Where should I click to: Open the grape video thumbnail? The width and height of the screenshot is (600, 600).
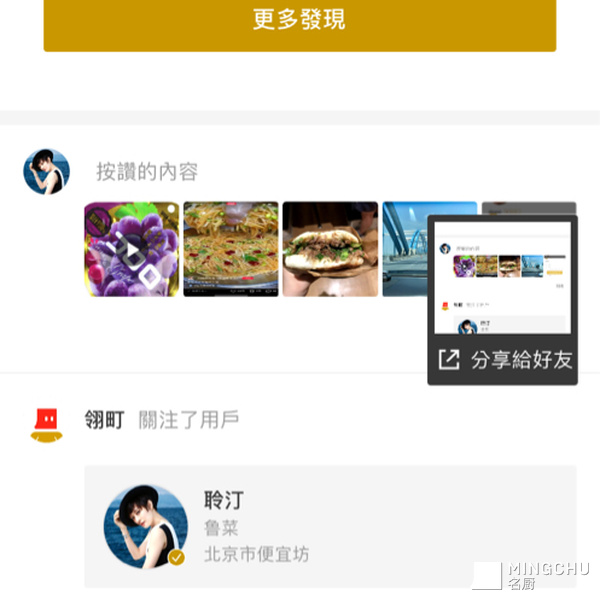pos(131,249)
